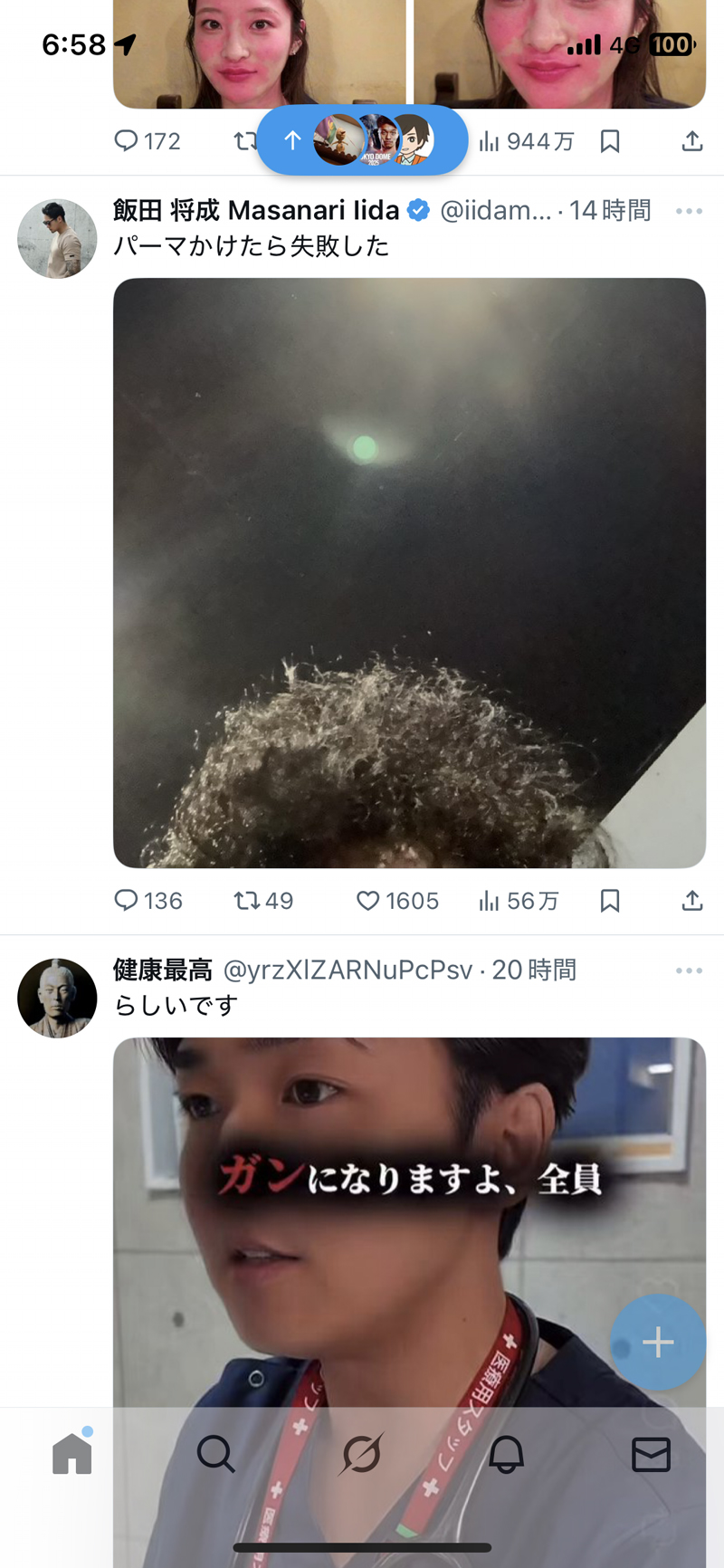The image size is (724, 1568).
Task: Go to the Home tab
Action: coord(72,1454)
